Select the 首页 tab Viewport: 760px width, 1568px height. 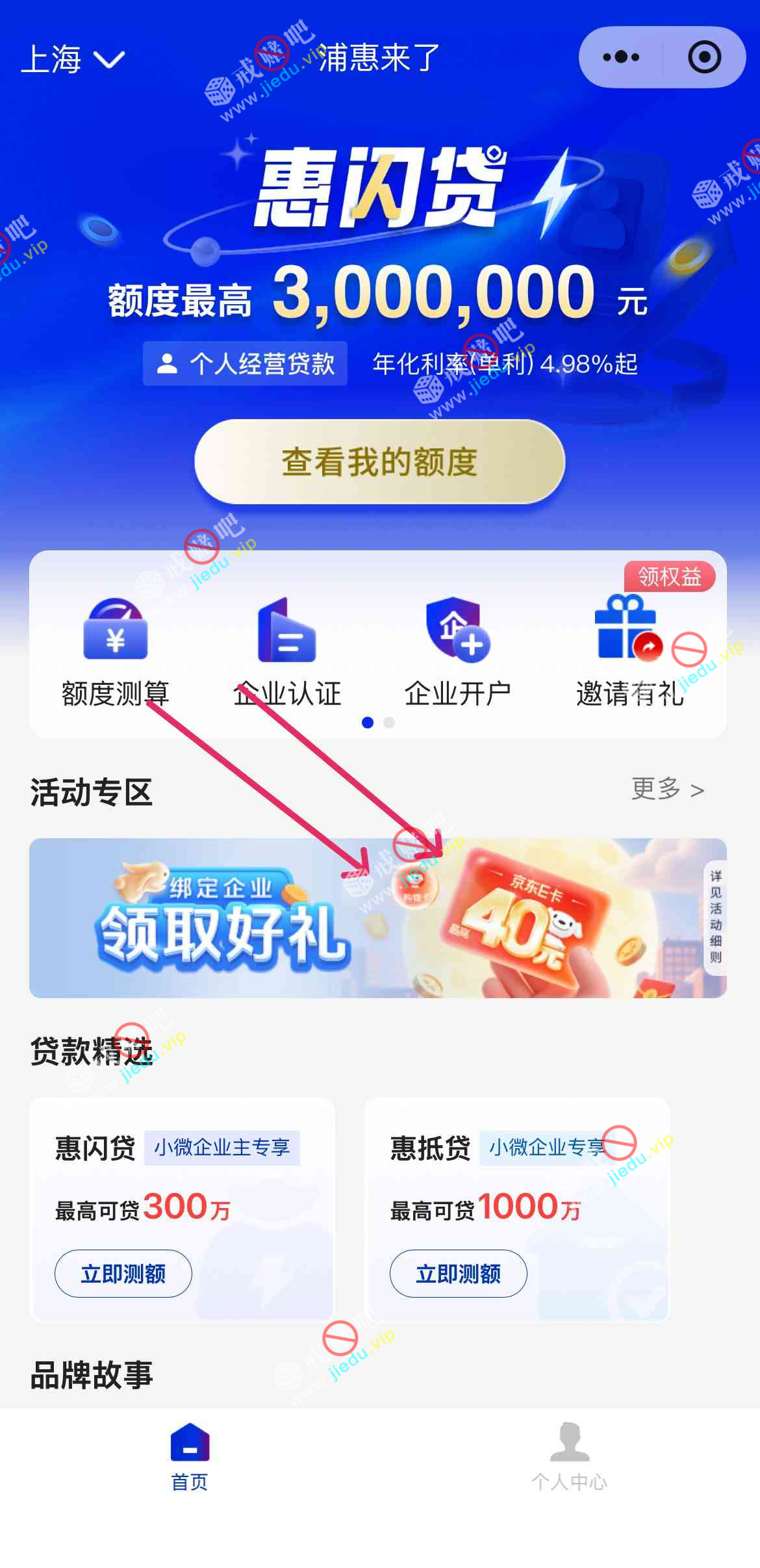[190, 1456]
